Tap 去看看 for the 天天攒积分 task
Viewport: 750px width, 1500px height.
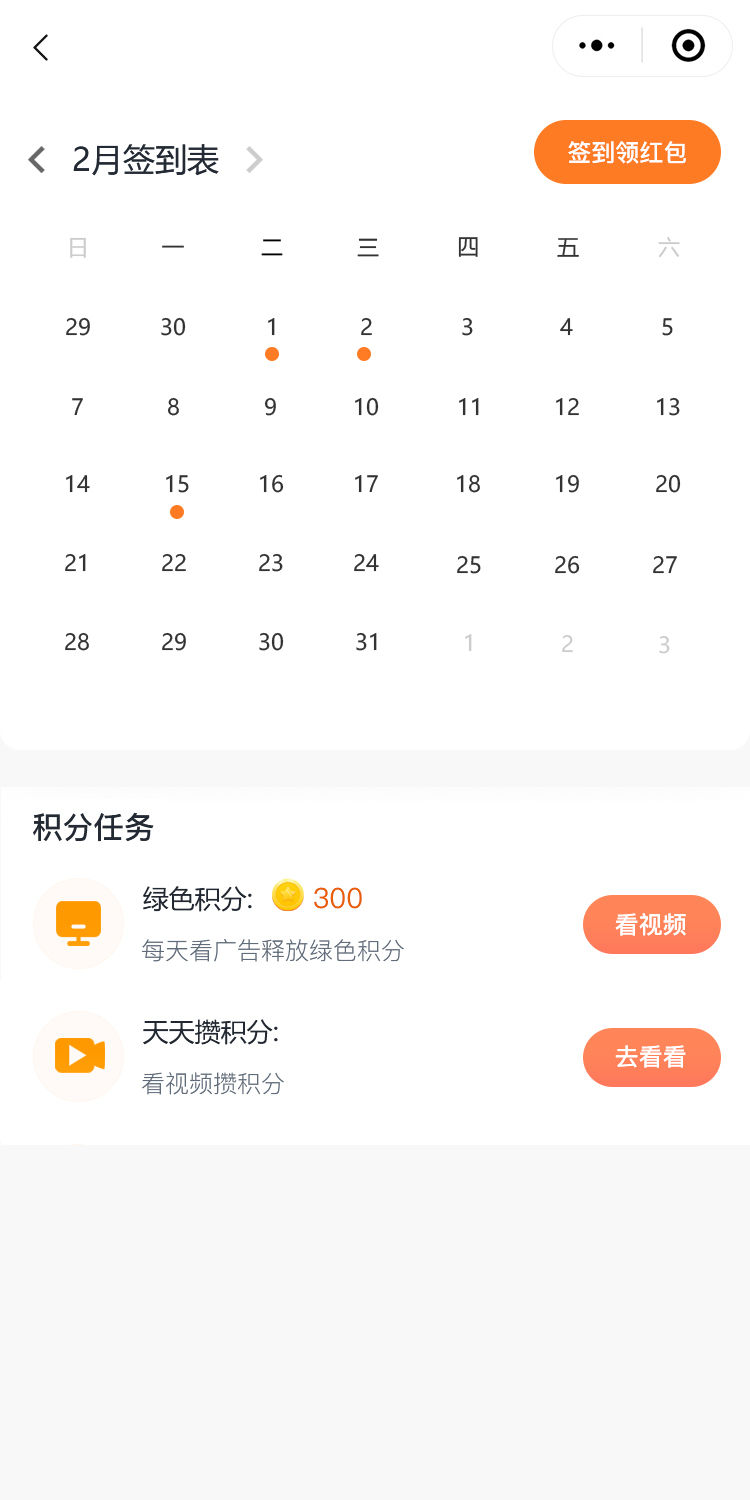click(651, 1057)
